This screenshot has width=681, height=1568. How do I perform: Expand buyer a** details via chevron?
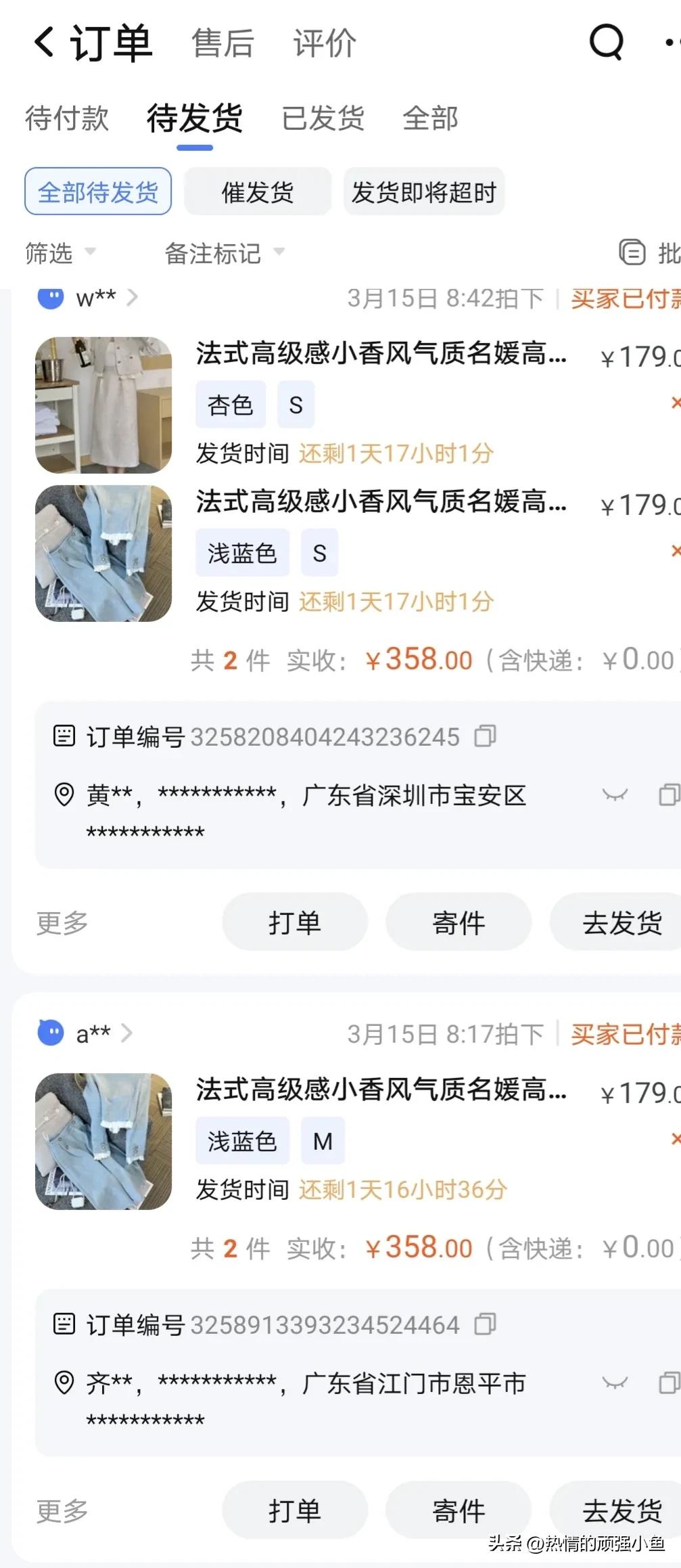click(127, 1033)
